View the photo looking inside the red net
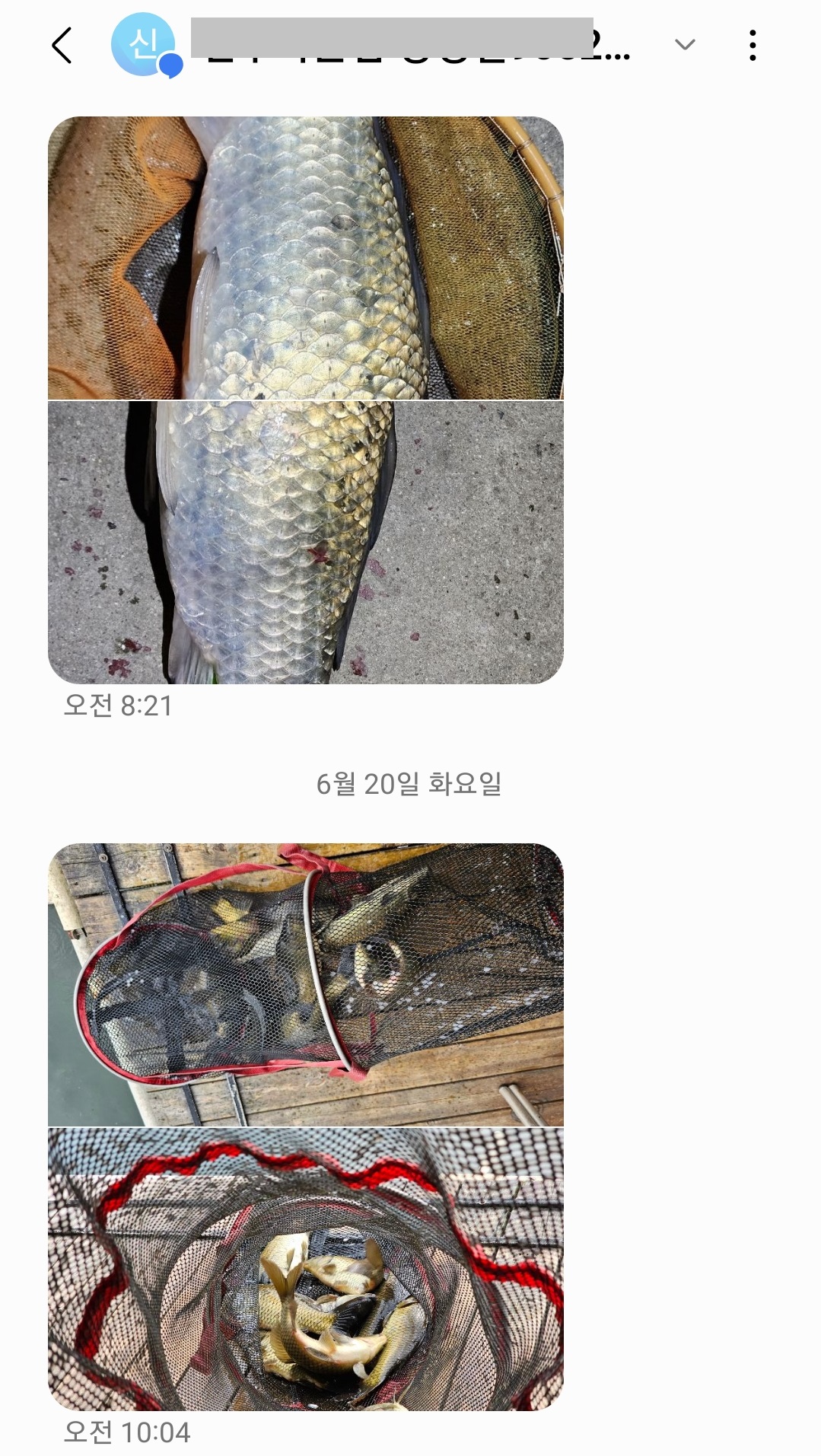 (305, 1269)
